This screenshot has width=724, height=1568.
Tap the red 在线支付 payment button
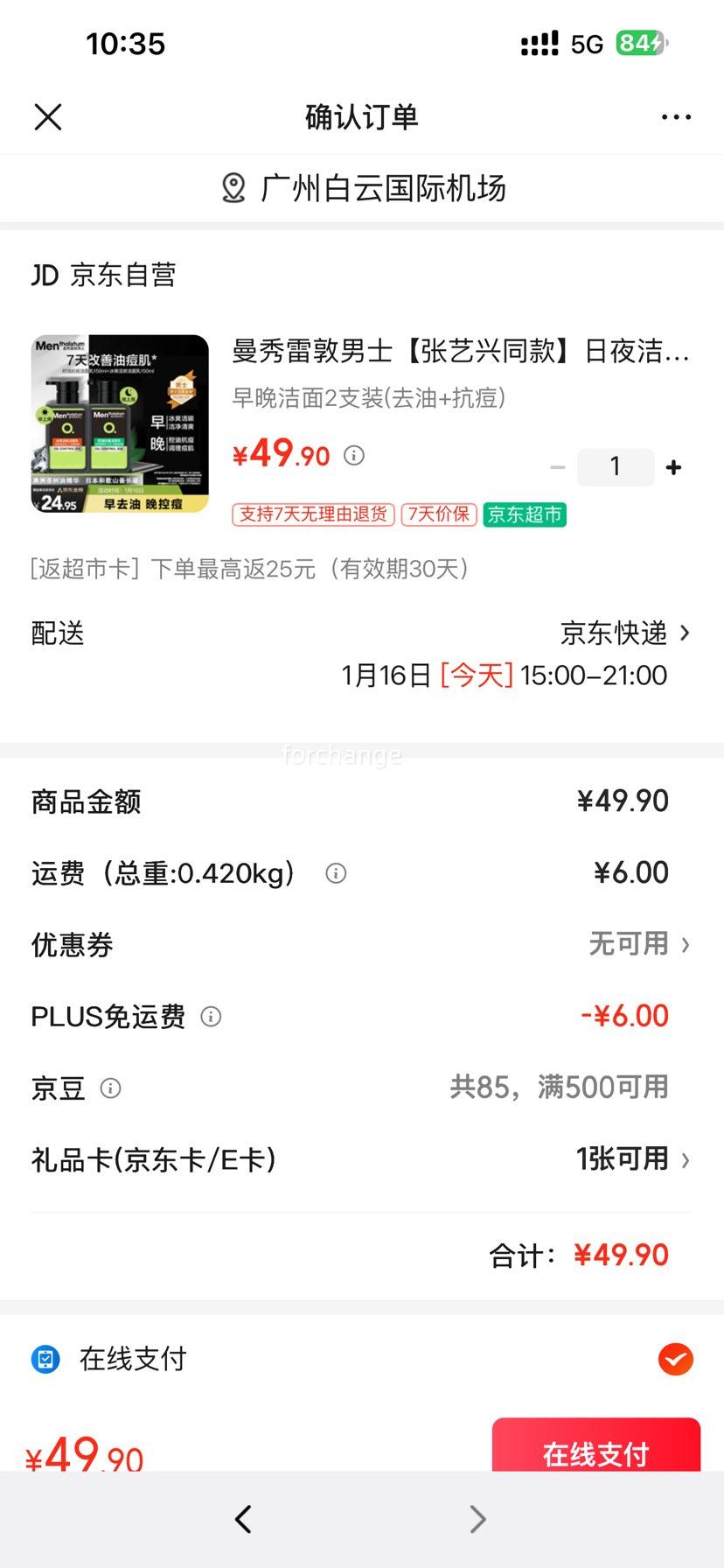[x=595, y=1453]
